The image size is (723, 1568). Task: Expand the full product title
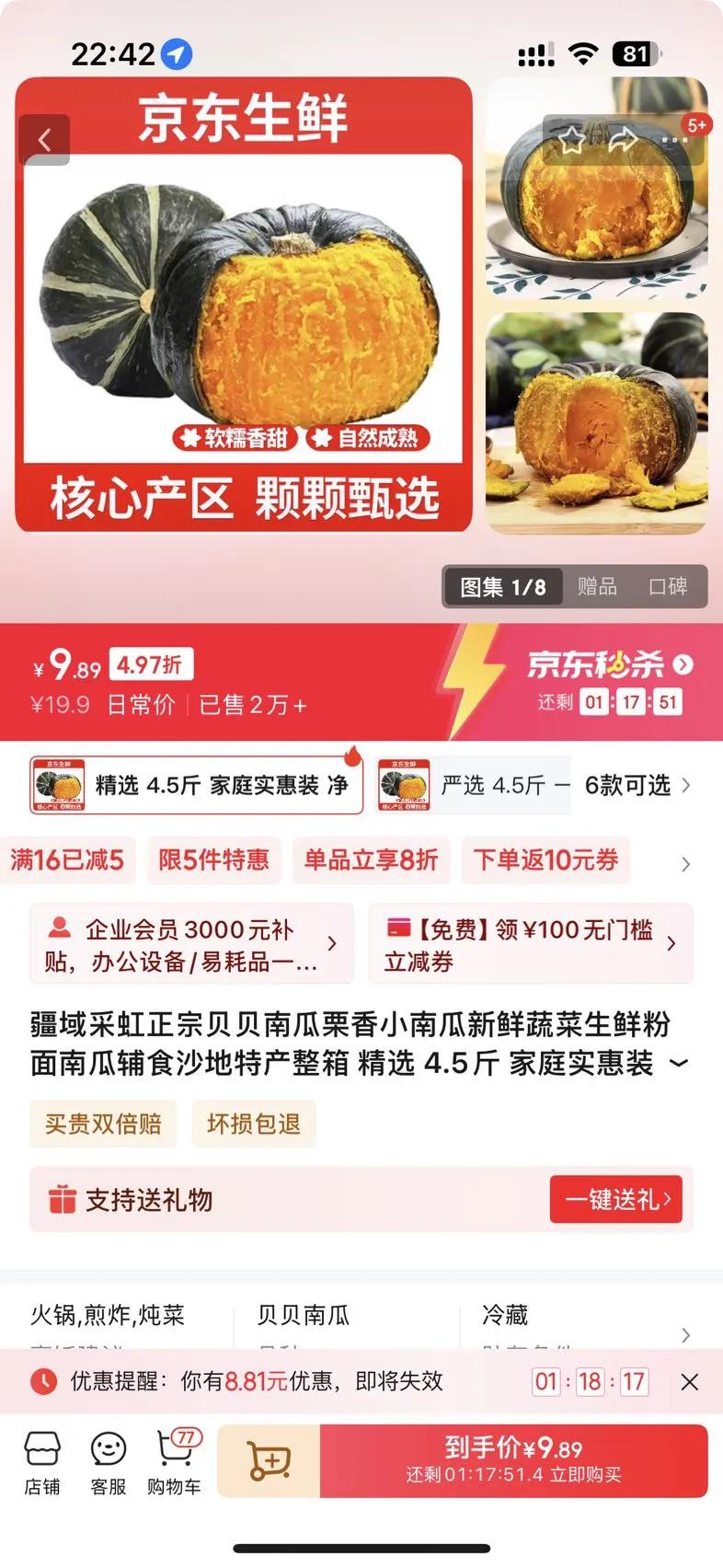[x=679, y=1064]
